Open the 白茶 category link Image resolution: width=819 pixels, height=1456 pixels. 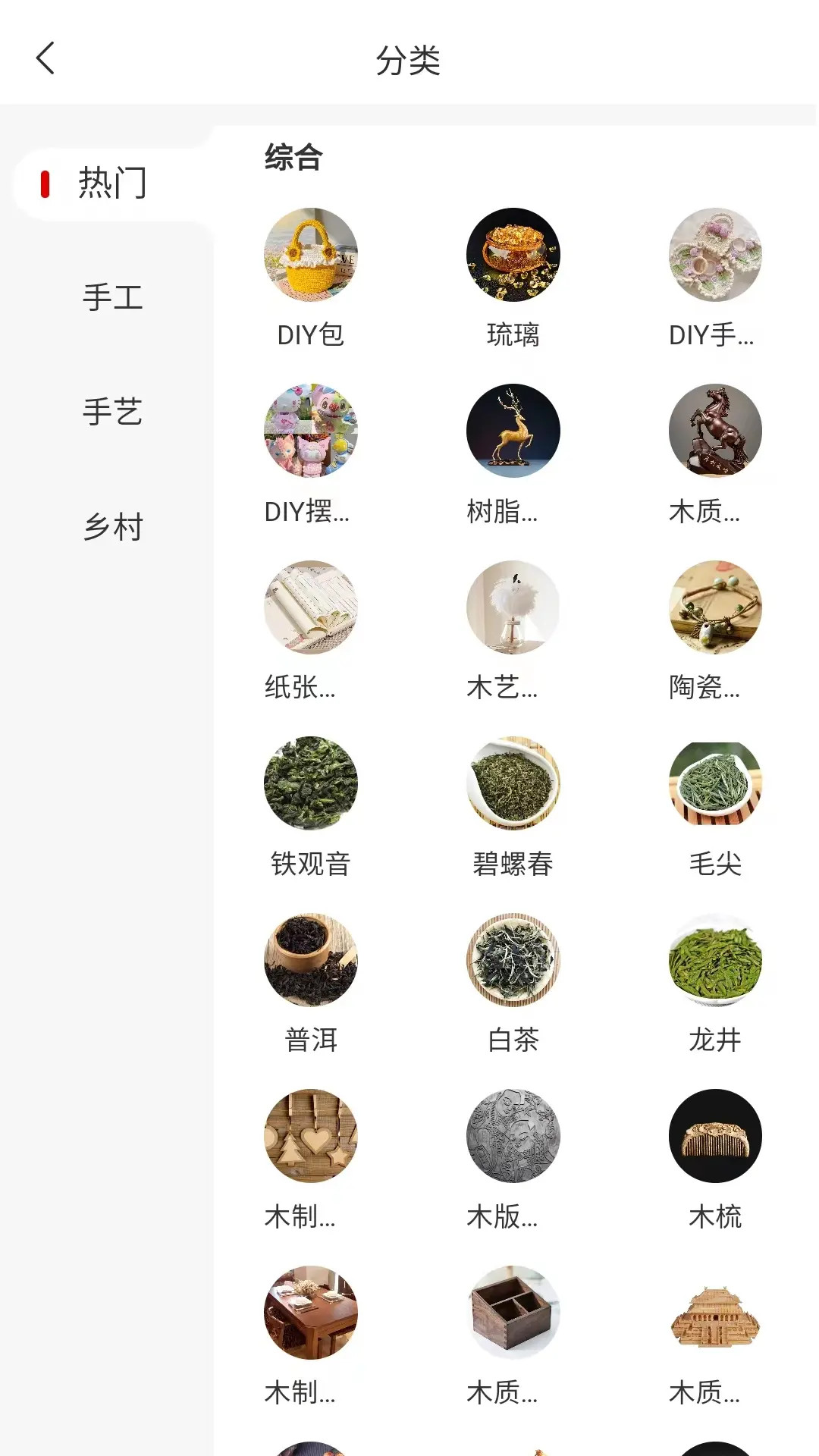[513, 960]
